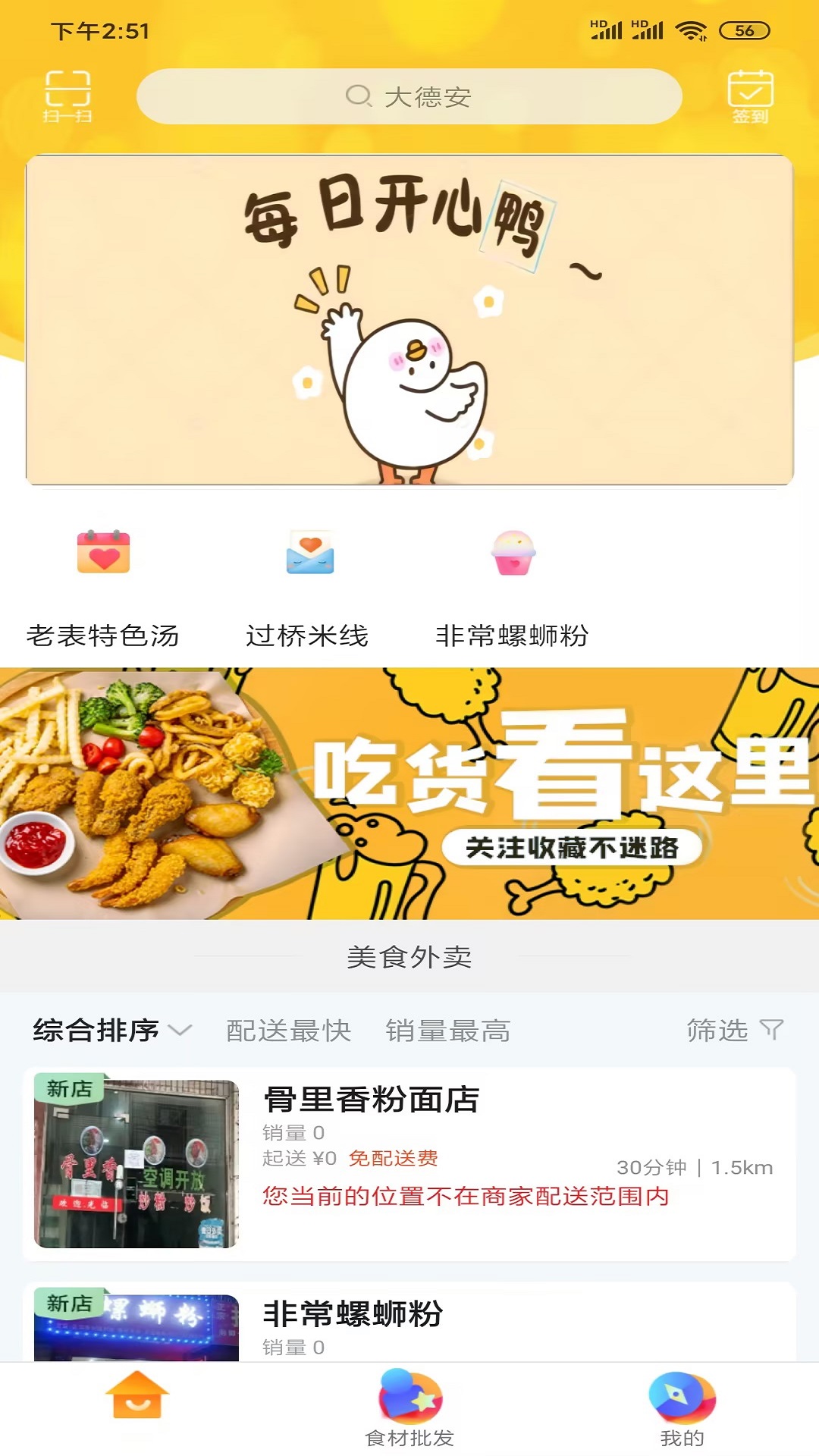Open the 每日开心鸭 banner
819x1456 pixels.
pyautogui.click(x=409, y=320)
